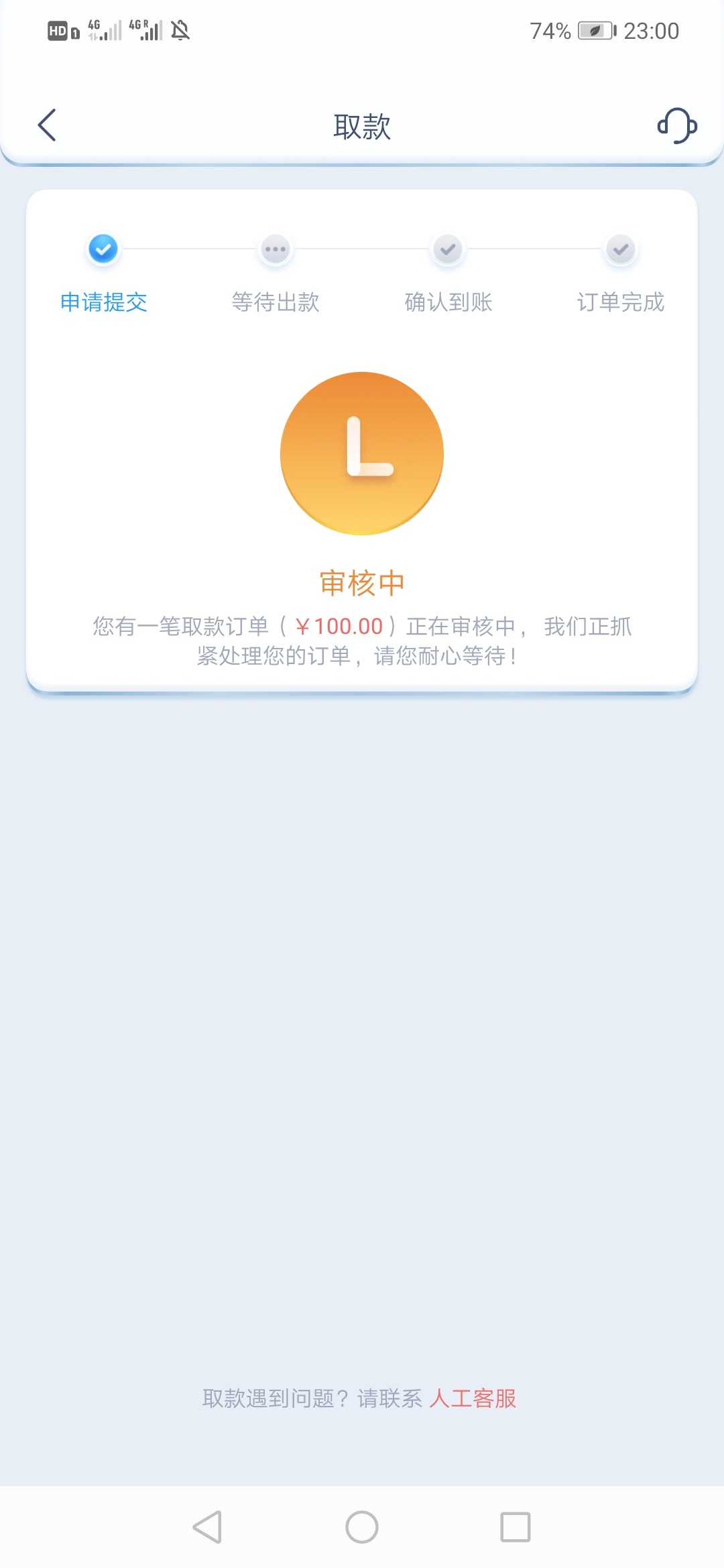
Task: Tap the HD icon in the status bar
Action: [x=56, y=29]
